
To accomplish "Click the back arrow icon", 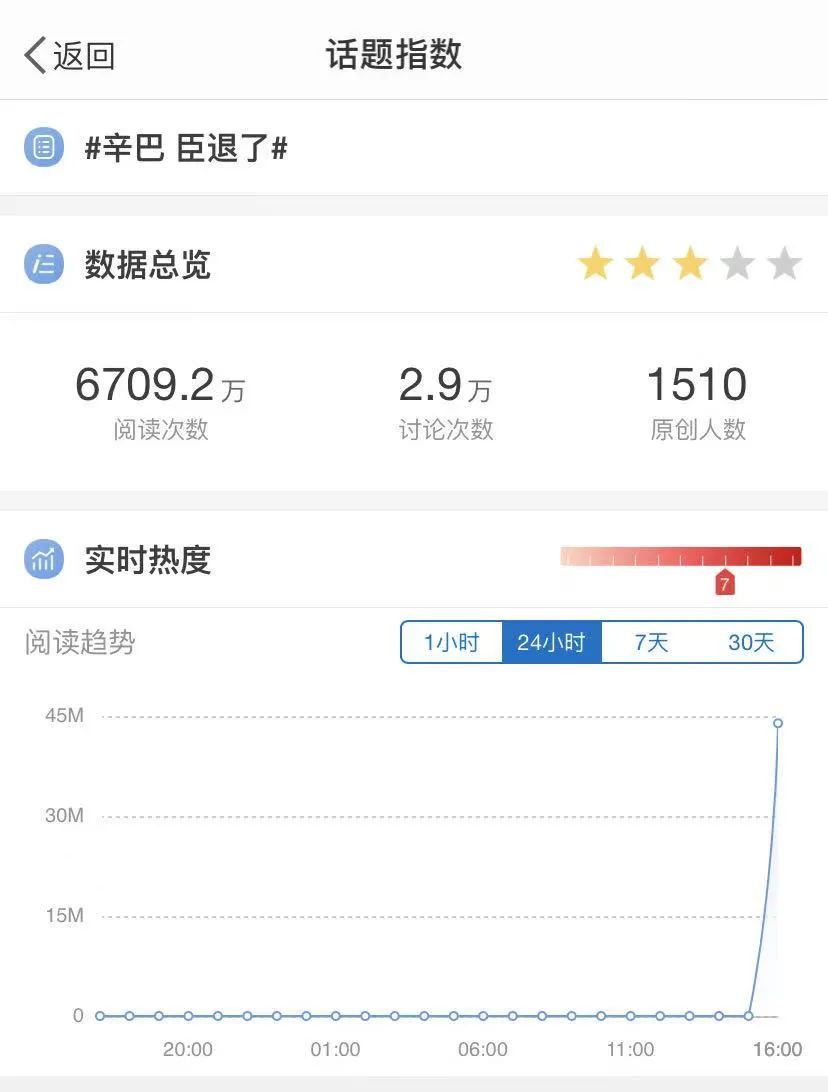I will coord(32,55).
